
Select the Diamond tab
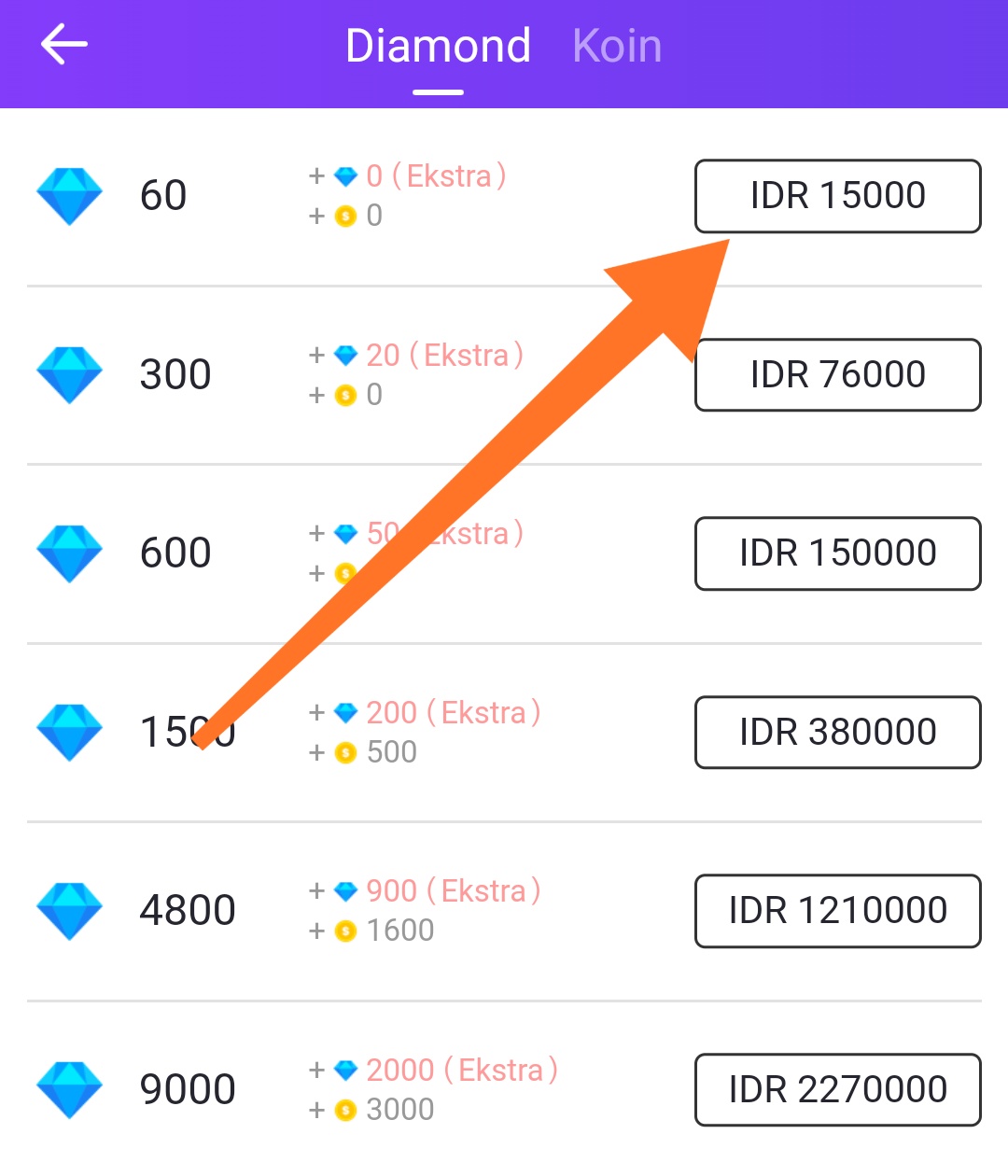pyautogui.click(x=438, y=46)
